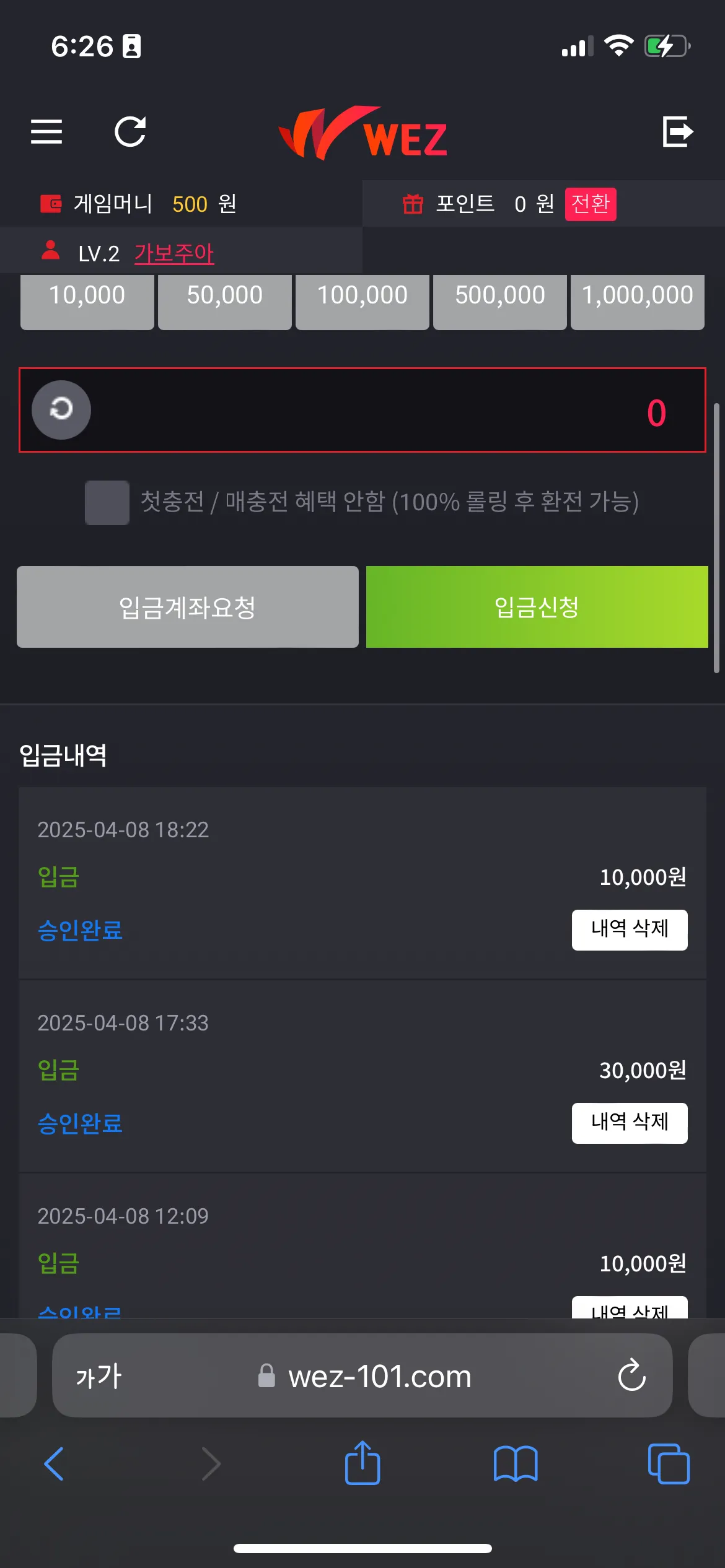Screen dimensions: 725x1568
Task: Tap the refresh icon beside the menu
Action: 130,131
